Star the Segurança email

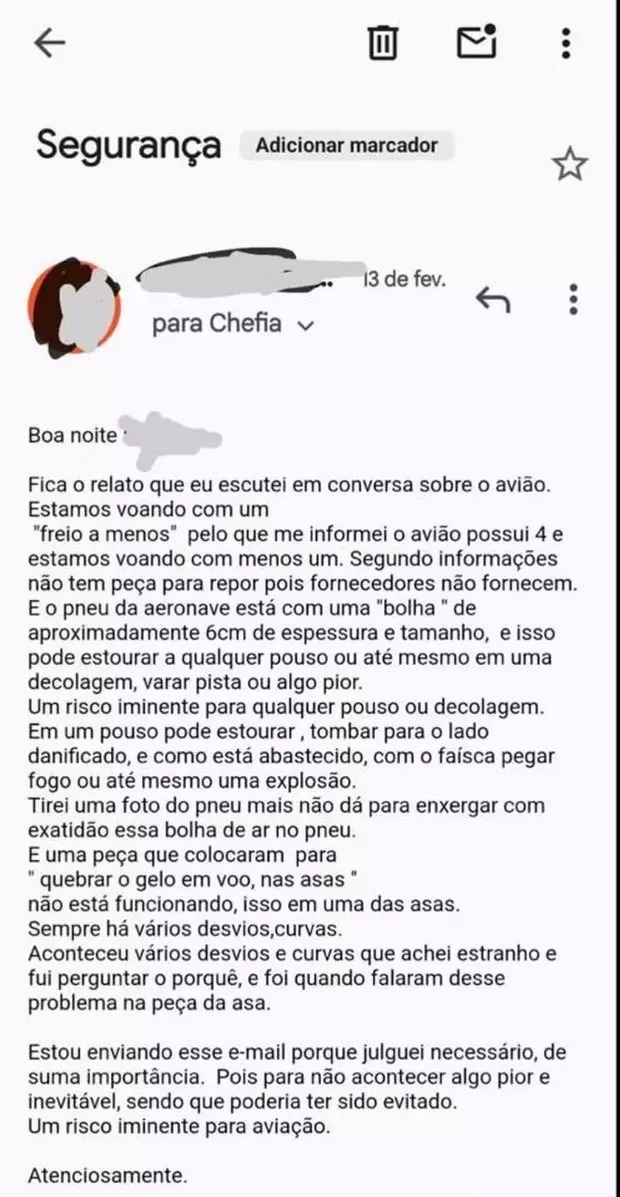[570, 163]
